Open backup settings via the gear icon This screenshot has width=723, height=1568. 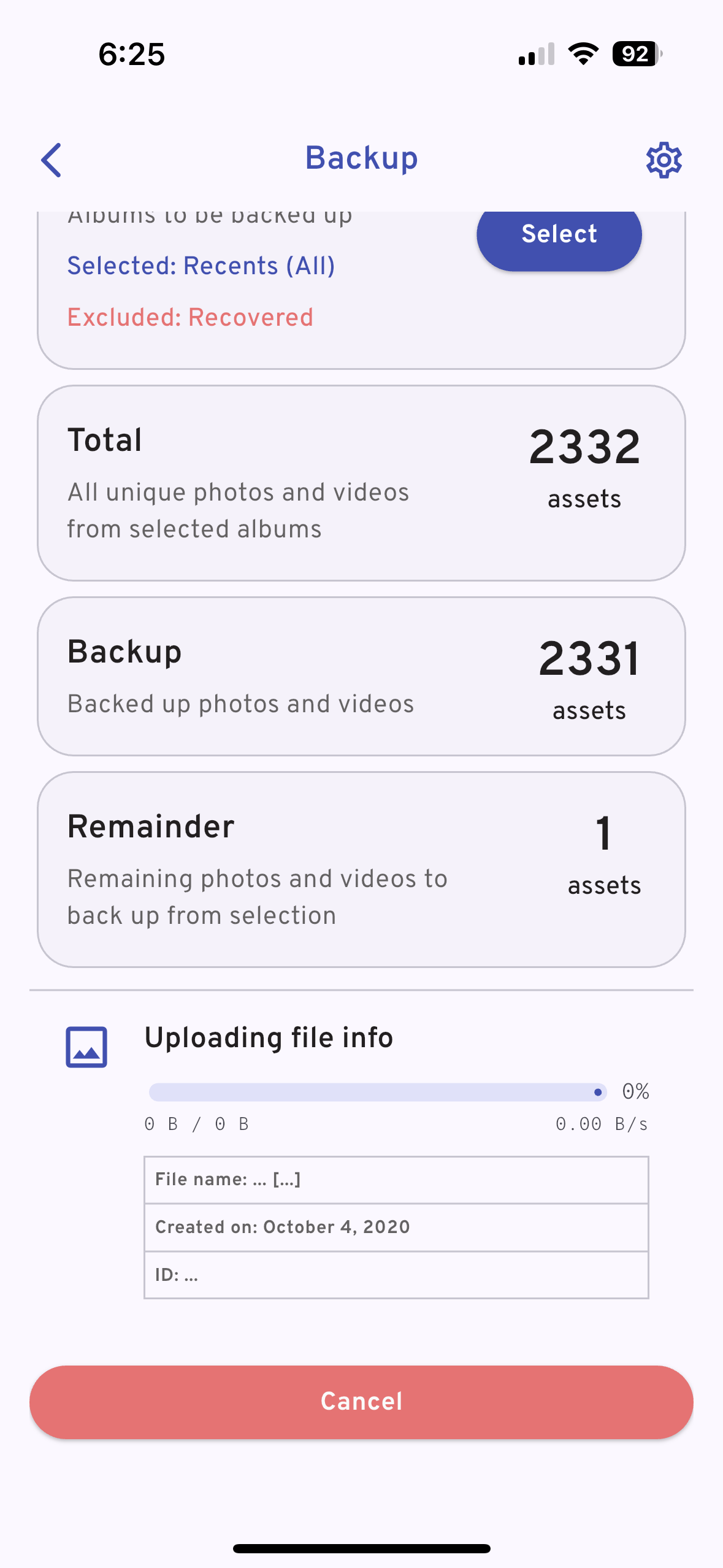click(x=664, y=160)
